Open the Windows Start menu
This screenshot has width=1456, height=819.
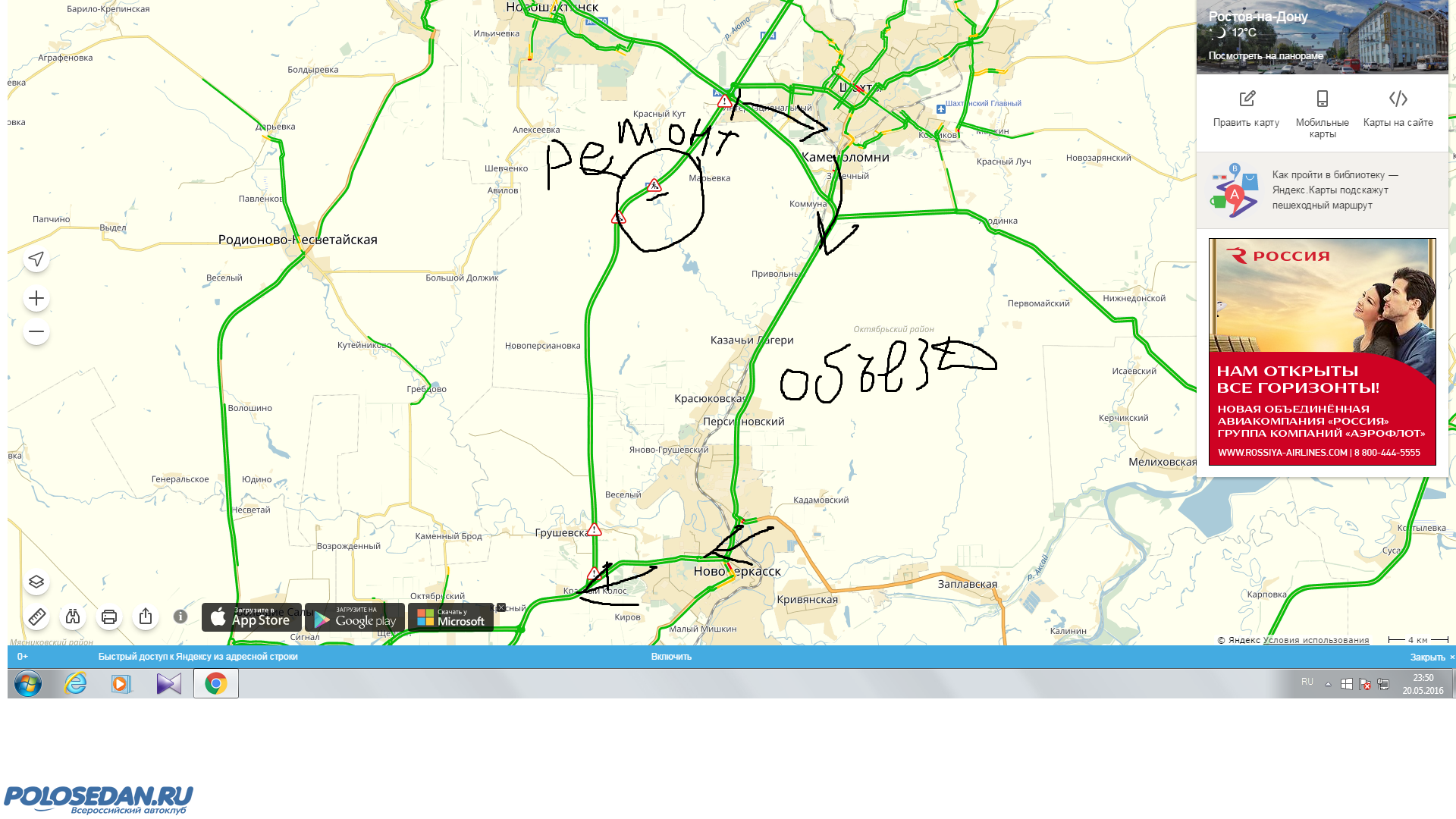point(28,684)
